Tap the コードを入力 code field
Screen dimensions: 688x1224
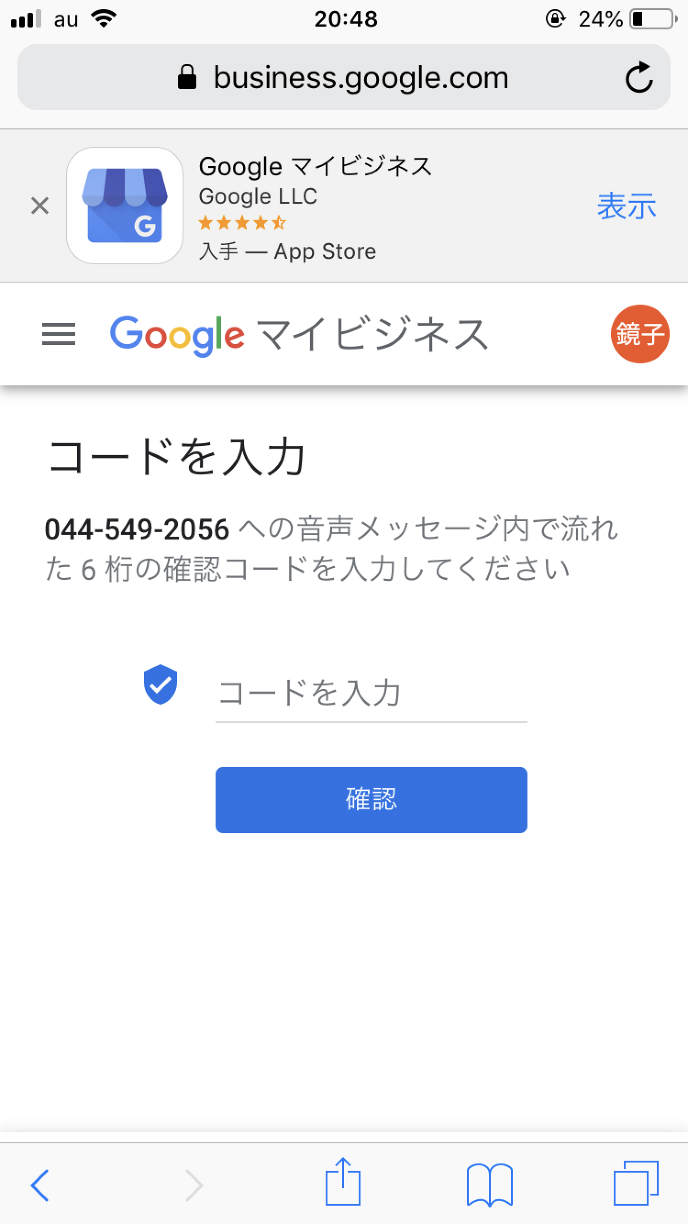click(x=371, y=693)
